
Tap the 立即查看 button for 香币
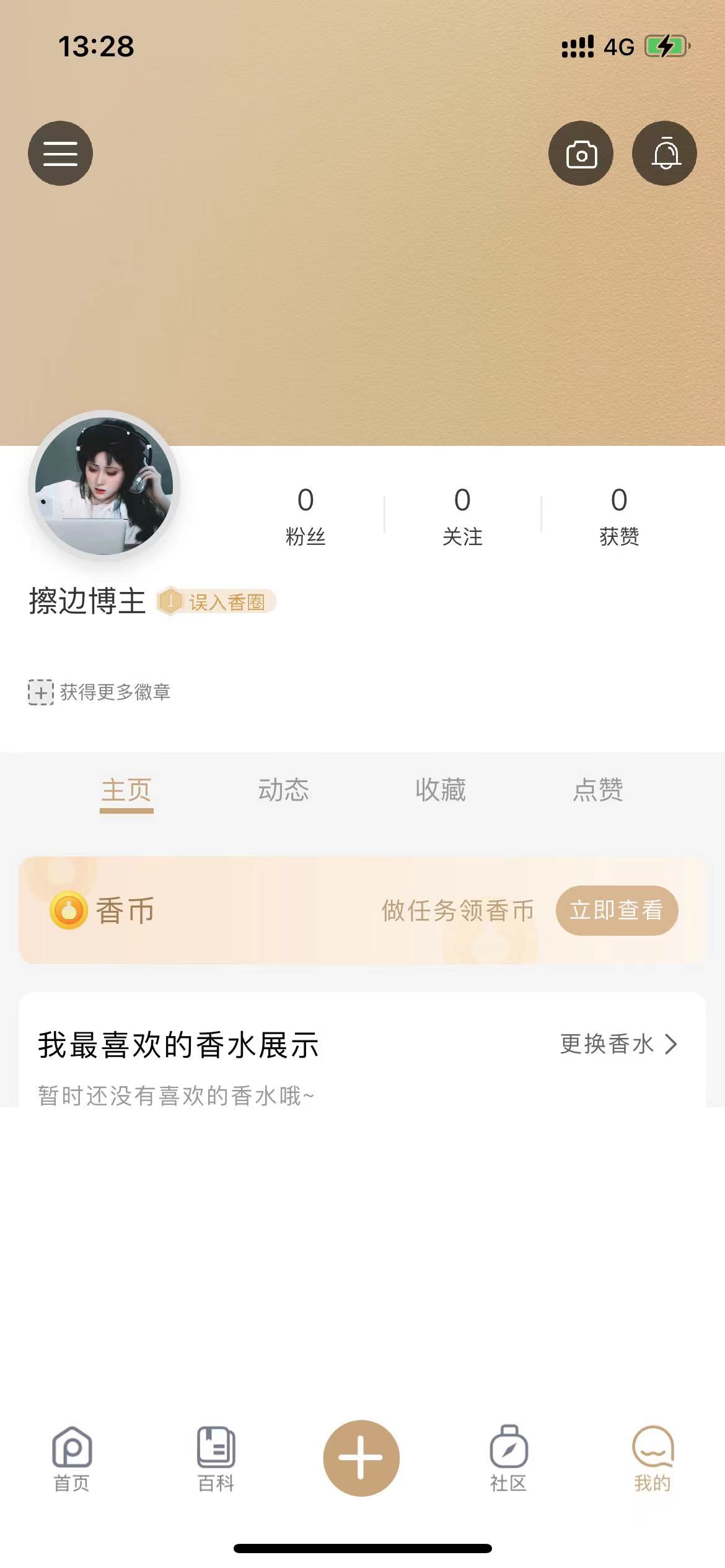click(x=617, y=910)
